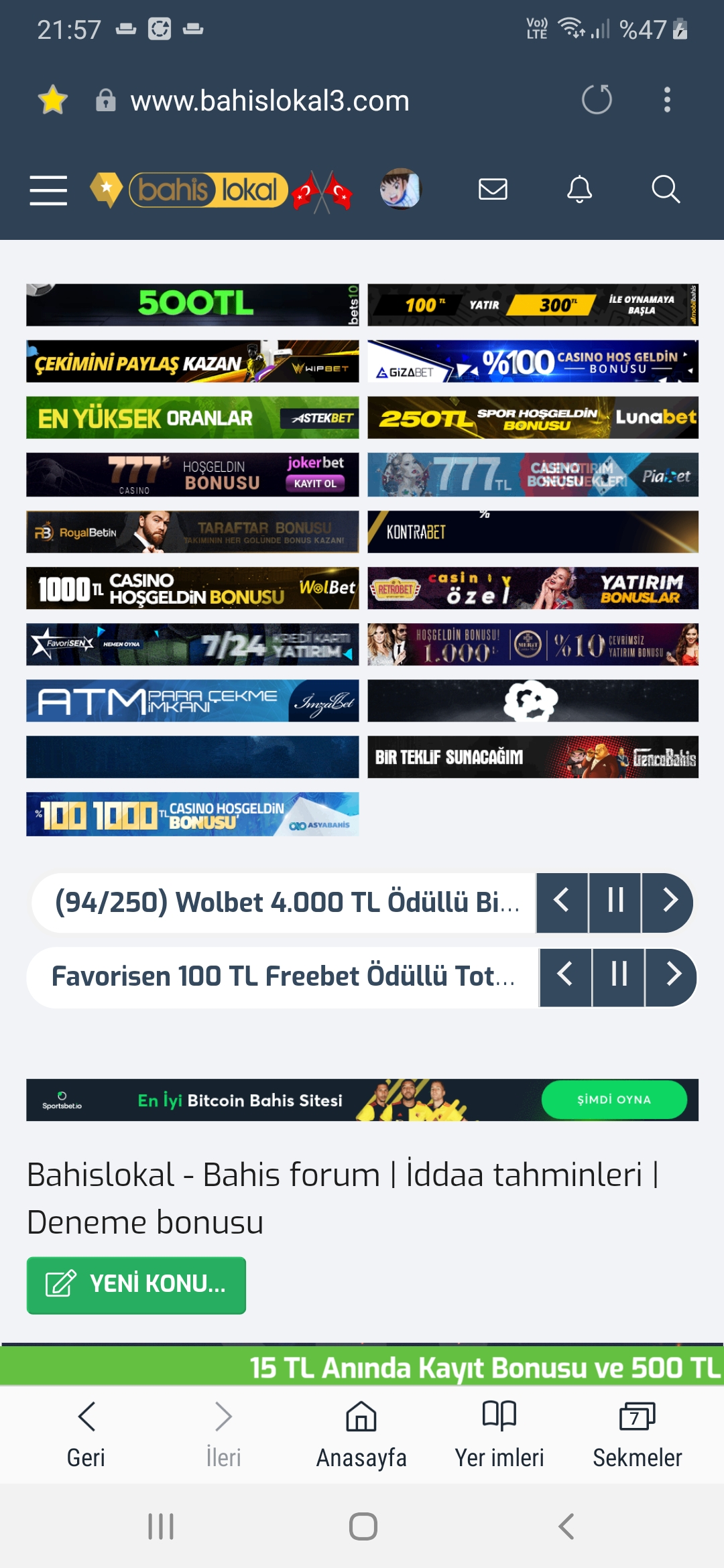Reload the page in browser

(597, 101)
